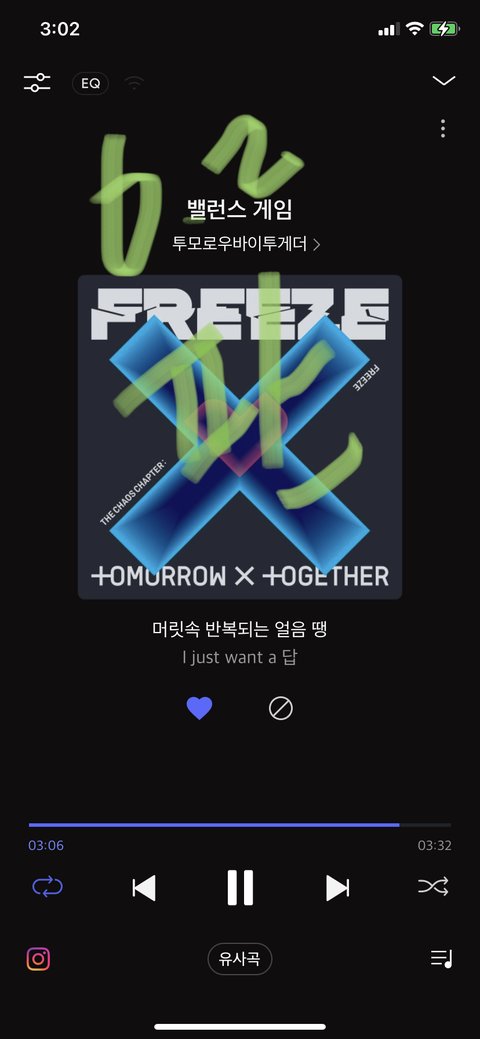Toggle the repeat mode
The width and height of the screenshot is (480, 1039).
(x=48, y=887)
